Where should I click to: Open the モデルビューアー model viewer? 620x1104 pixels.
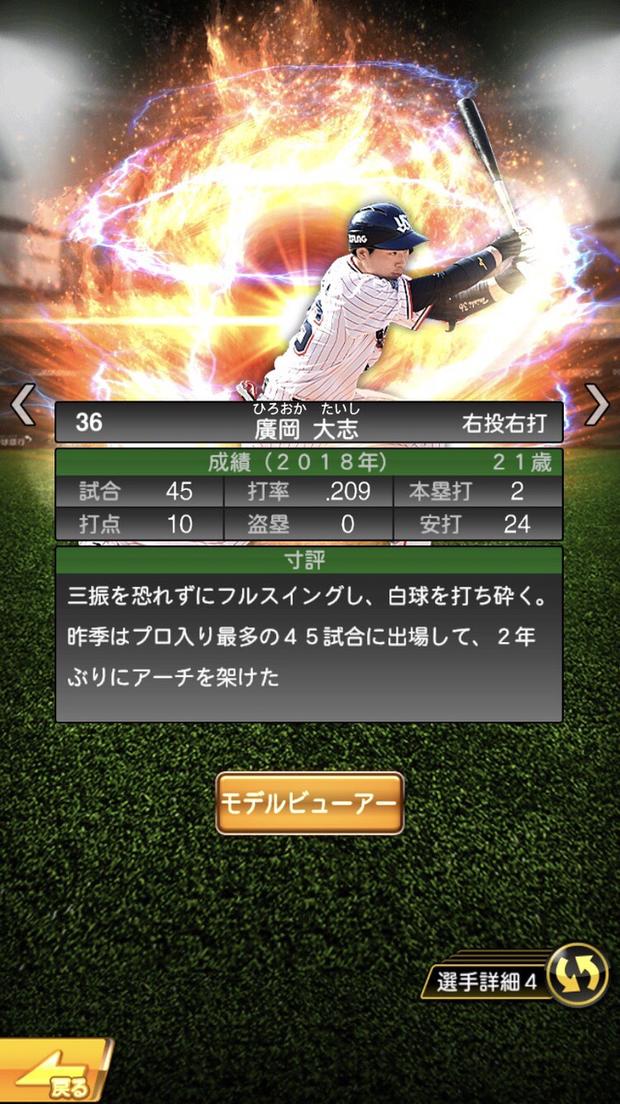pyautogui.click(x=310, y=803)
